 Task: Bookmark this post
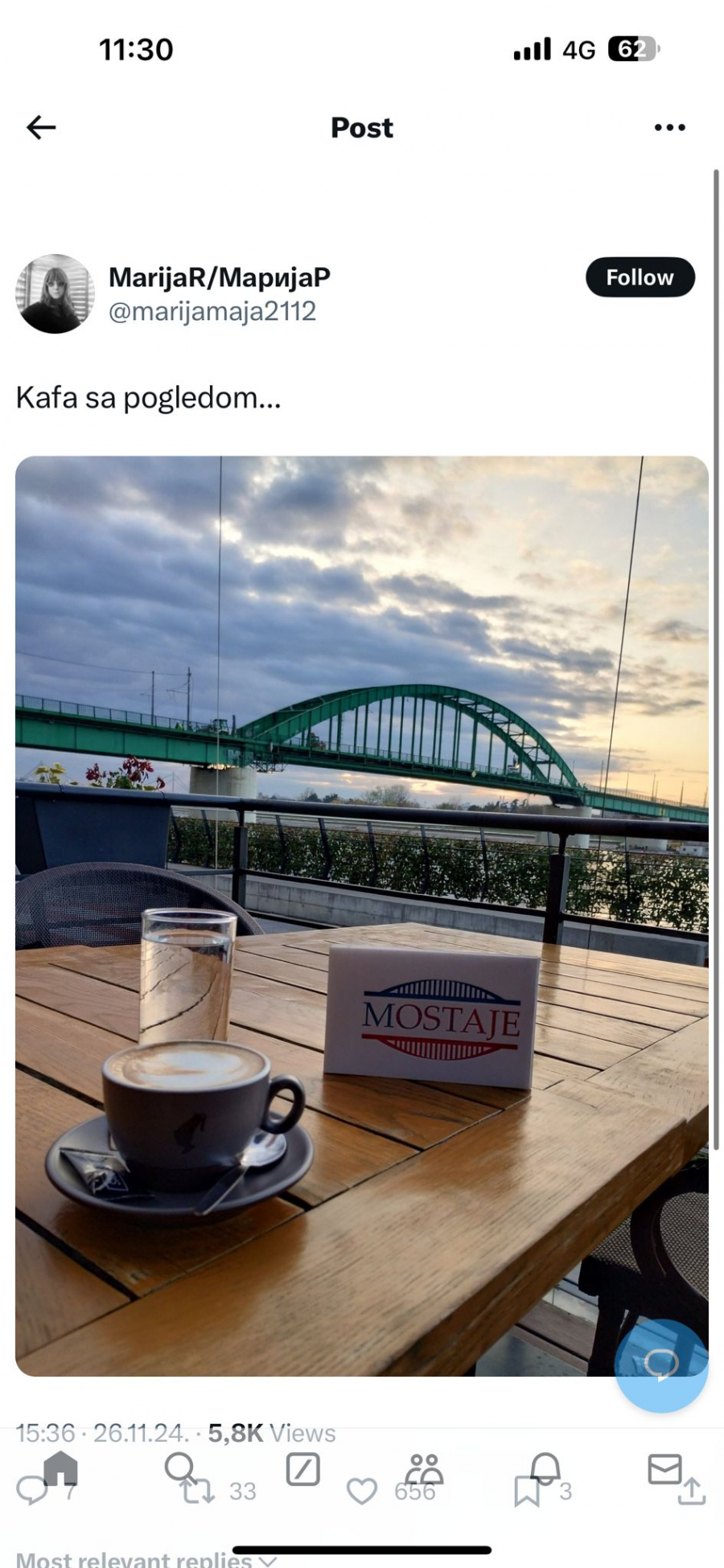coord(527,1492)
